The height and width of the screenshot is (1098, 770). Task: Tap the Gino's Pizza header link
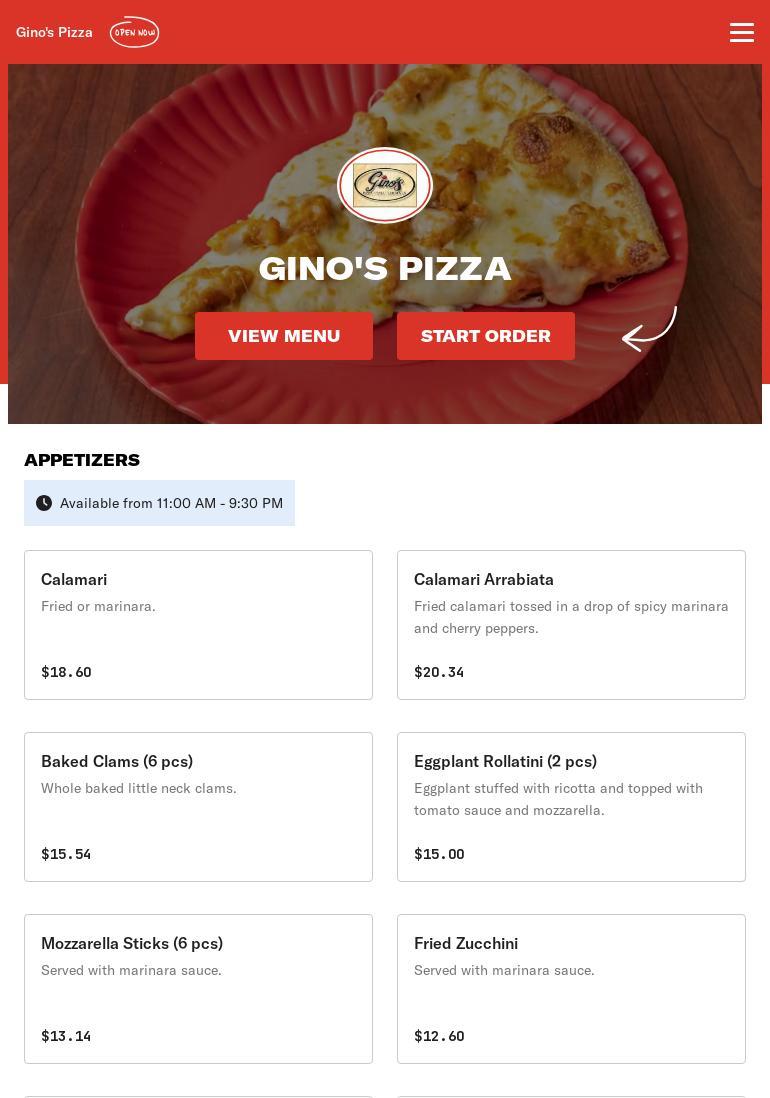coord(54,32)
